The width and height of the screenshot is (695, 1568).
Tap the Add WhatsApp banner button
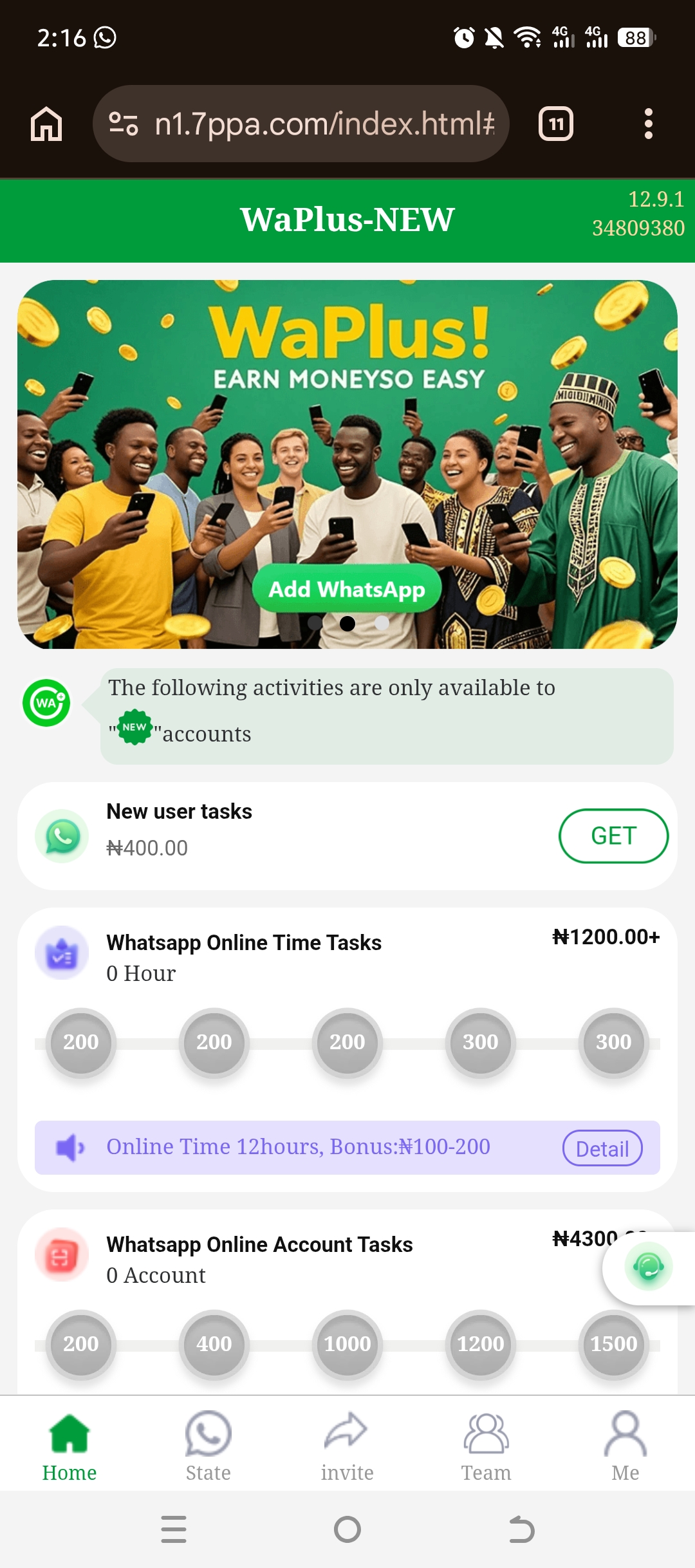point(347,589)
